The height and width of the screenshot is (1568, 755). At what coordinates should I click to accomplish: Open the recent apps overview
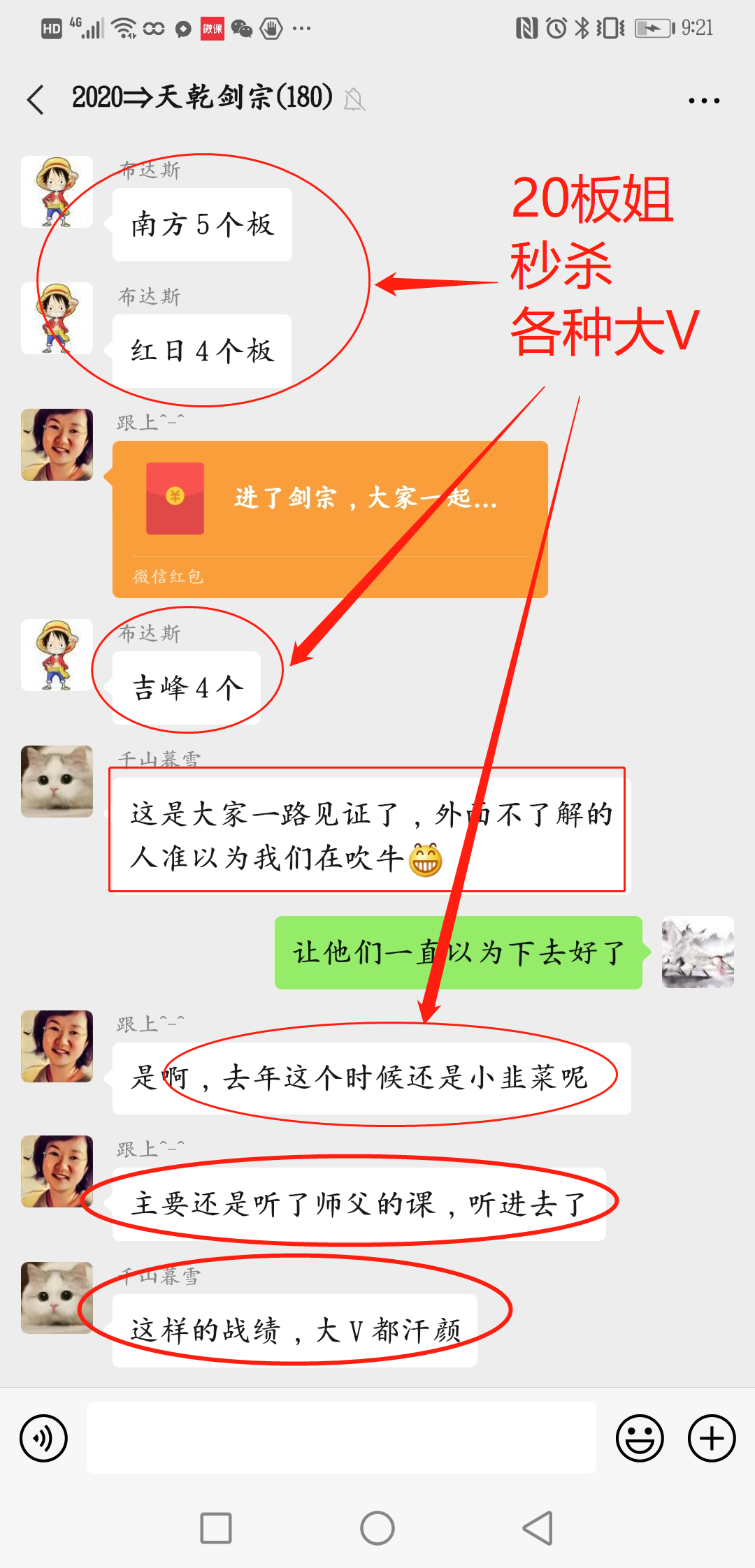coord(216,1528)
